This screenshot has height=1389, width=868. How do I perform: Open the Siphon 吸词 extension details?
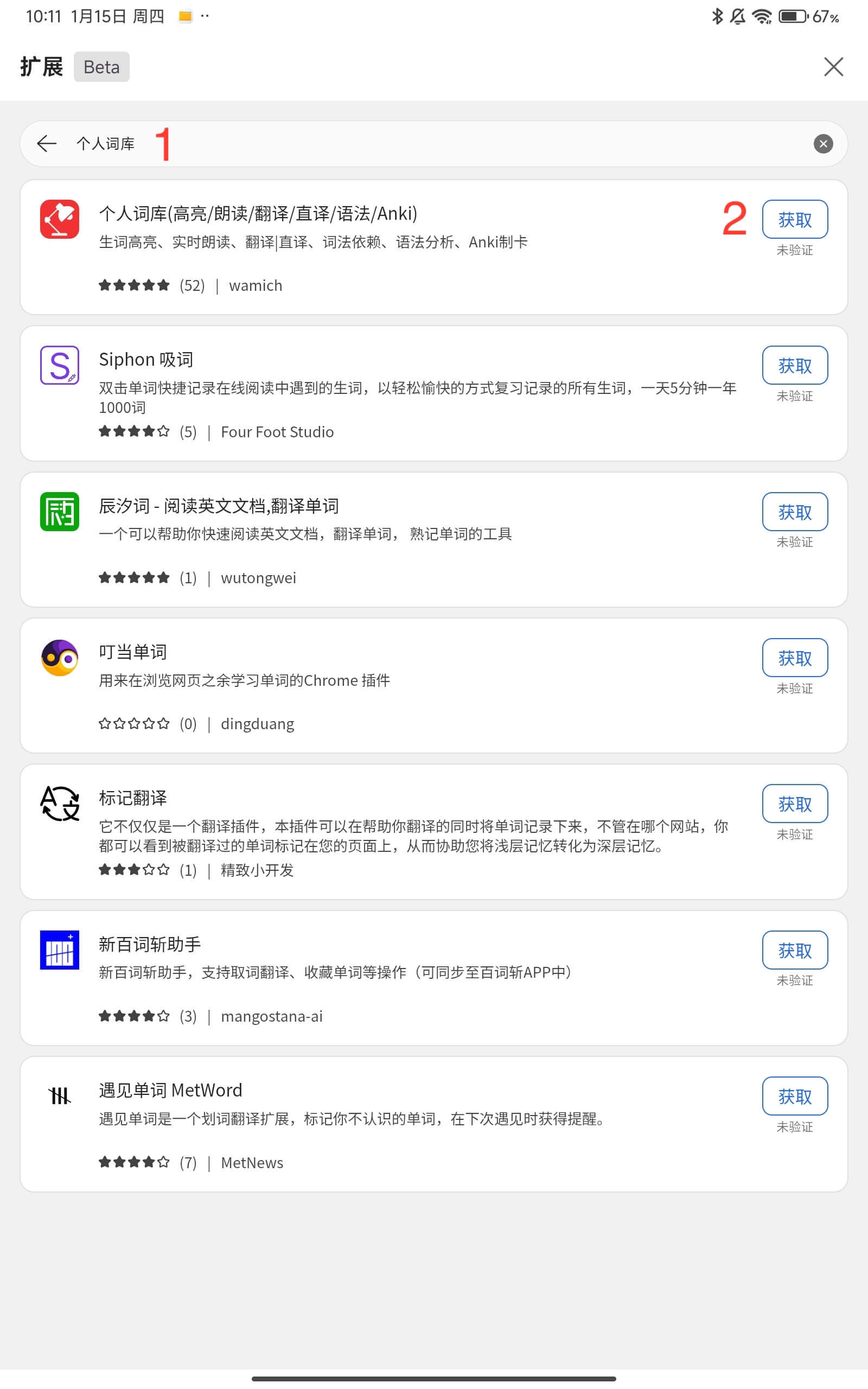[x=146, y=359]
